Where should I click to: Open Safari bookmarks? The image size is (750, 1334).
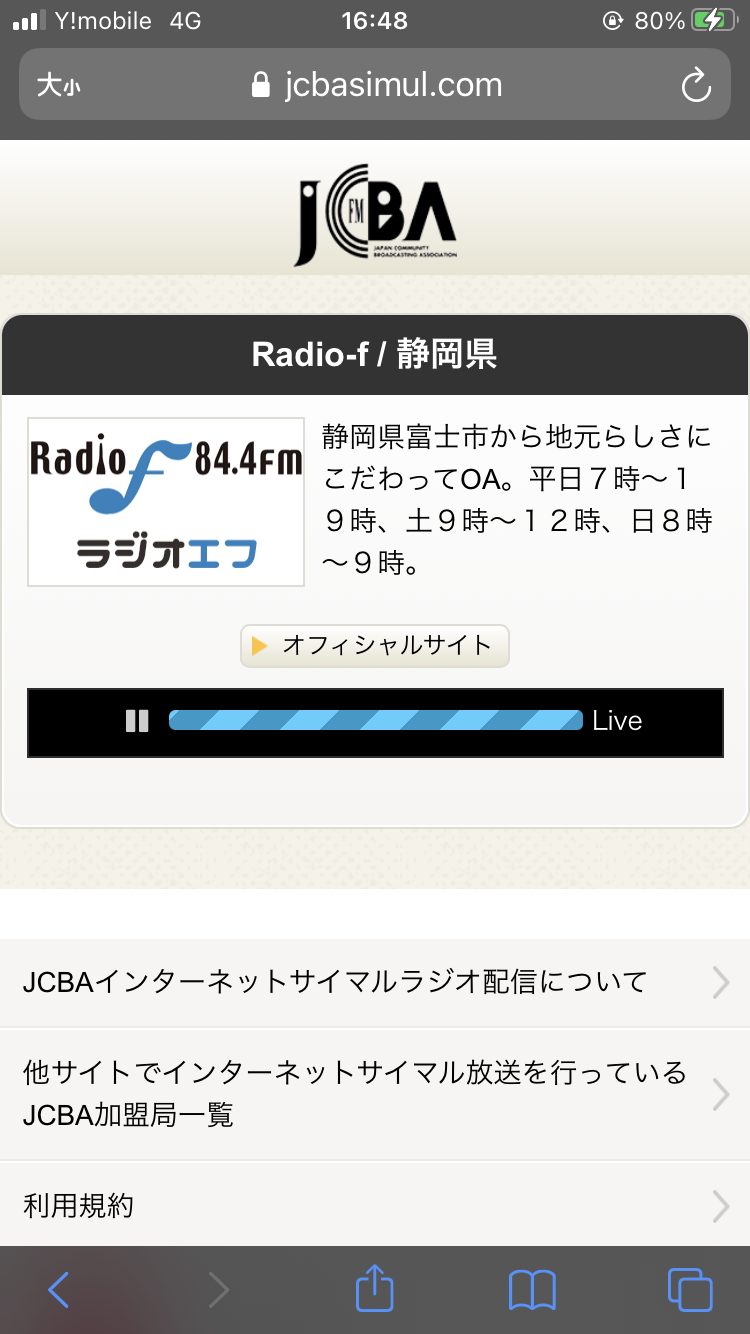532,1290
